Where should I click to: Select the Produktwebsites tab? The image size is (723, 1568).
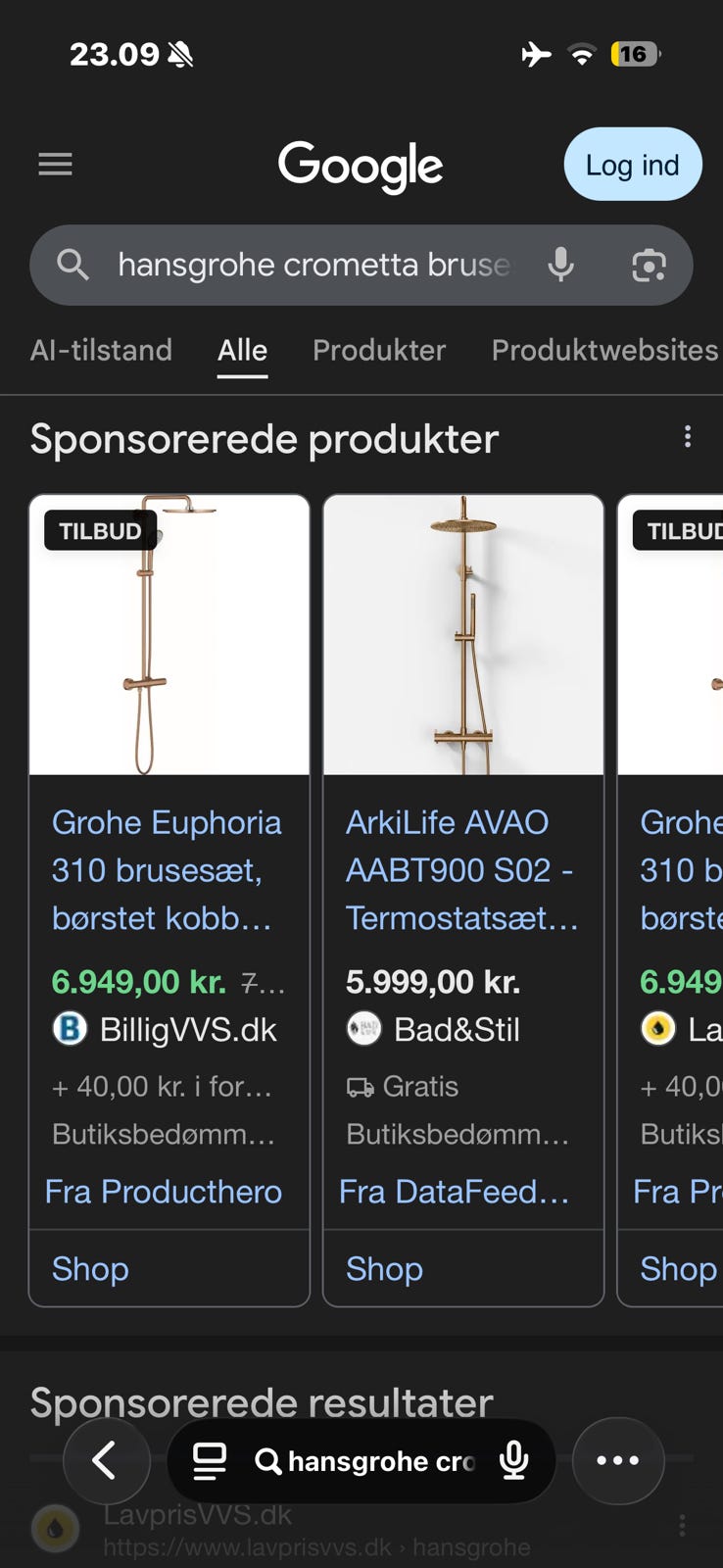(604, 350)
